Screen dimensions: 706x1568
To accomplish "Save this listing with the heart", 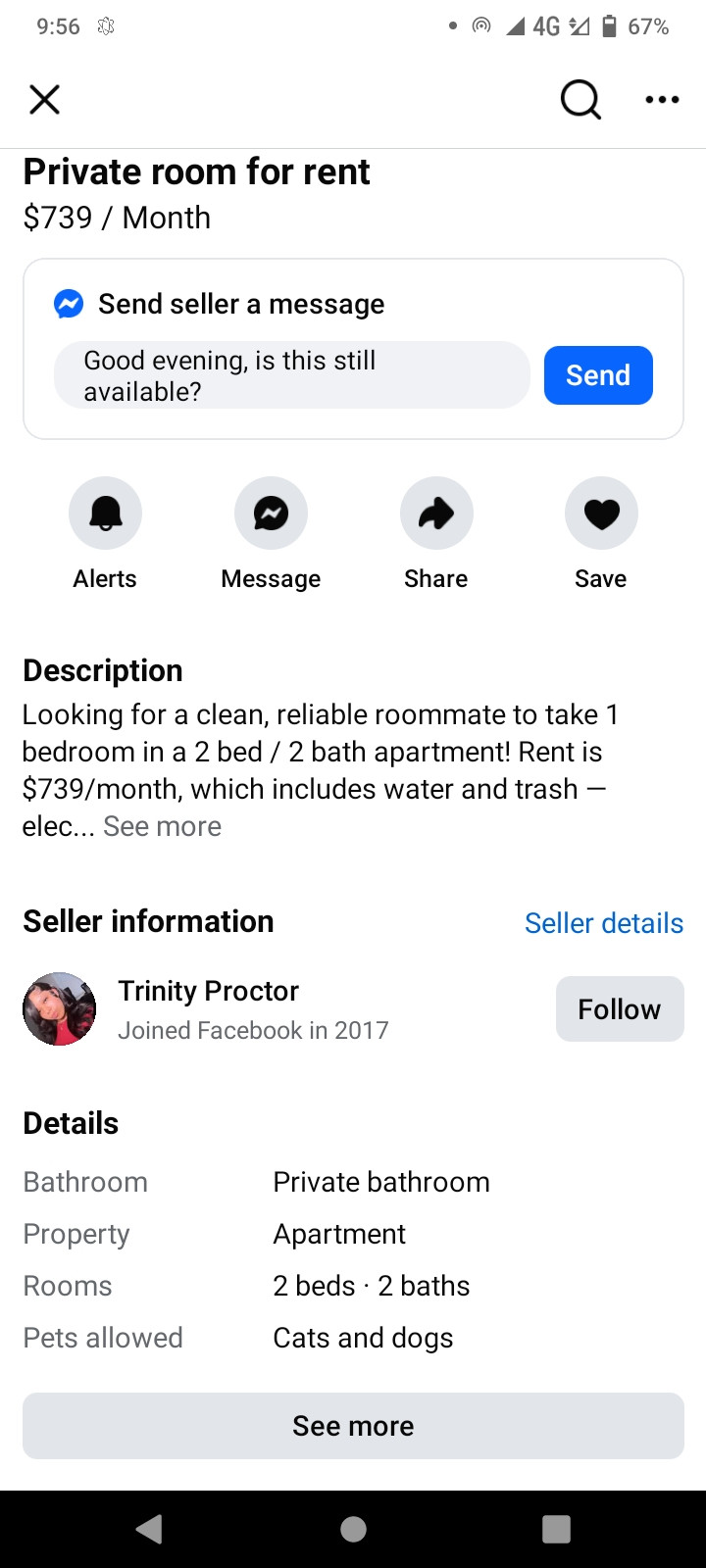I will pyautogui.click(x=601, y=514).
